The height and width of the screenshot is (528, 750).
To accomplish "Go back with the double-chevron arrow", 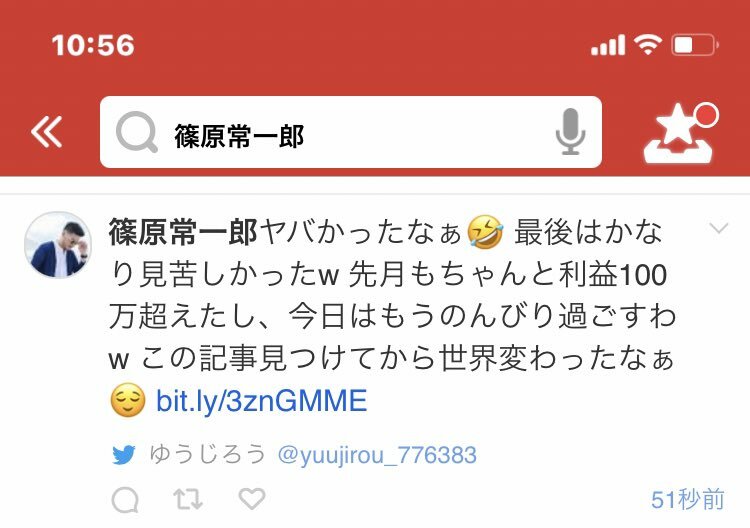I will [47, 132].
